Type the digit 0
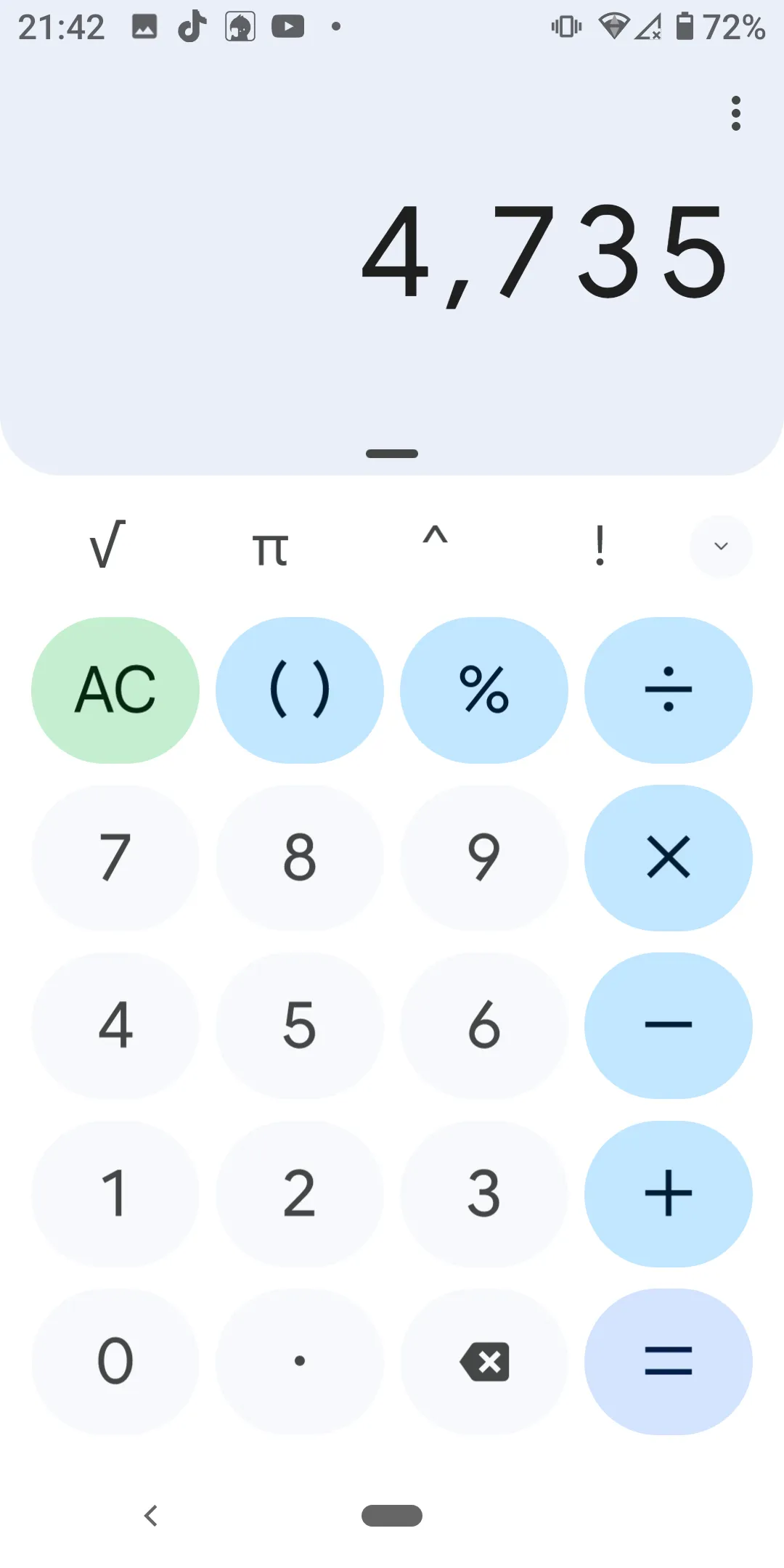 tap(115, 1361)
